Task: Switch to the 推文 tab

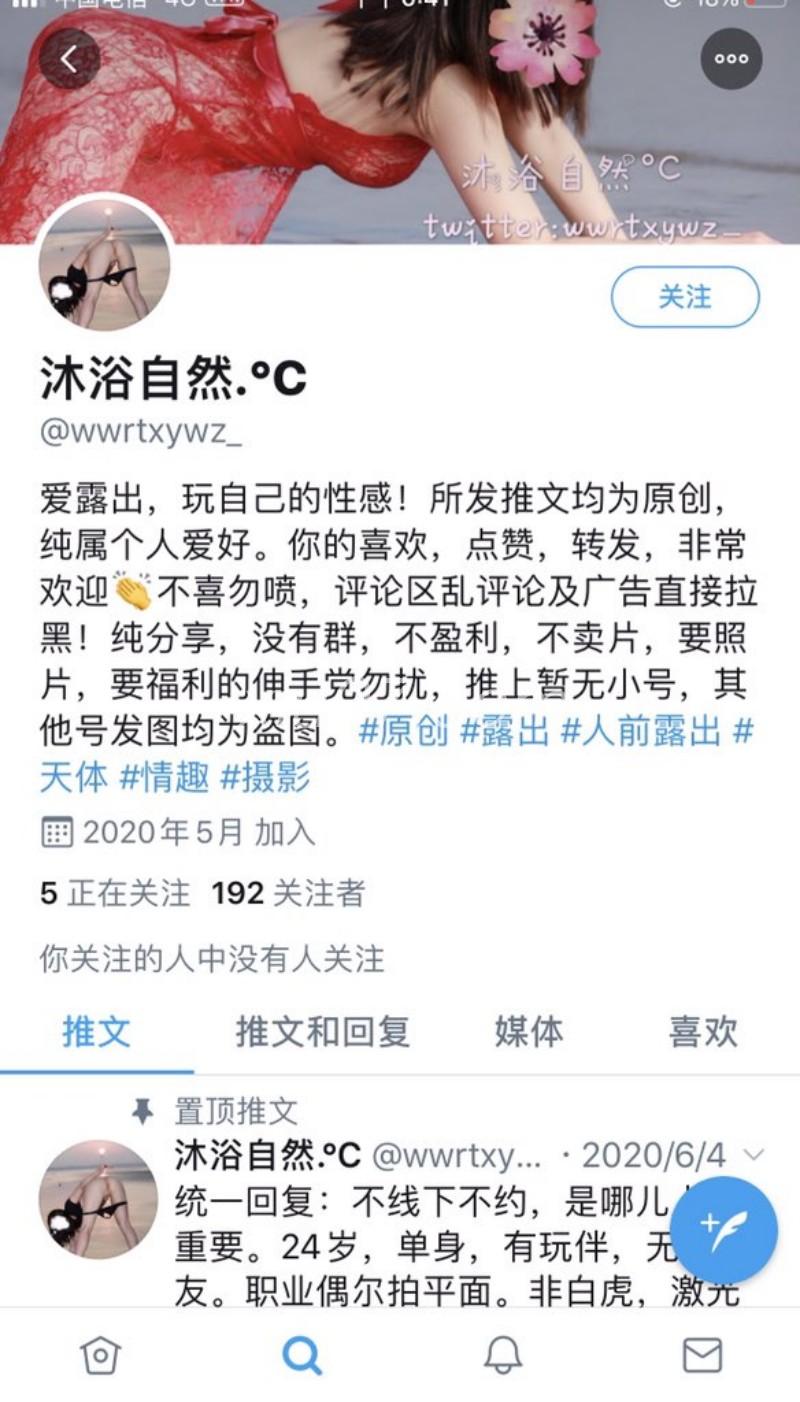Action: [x=96, y=1031]
